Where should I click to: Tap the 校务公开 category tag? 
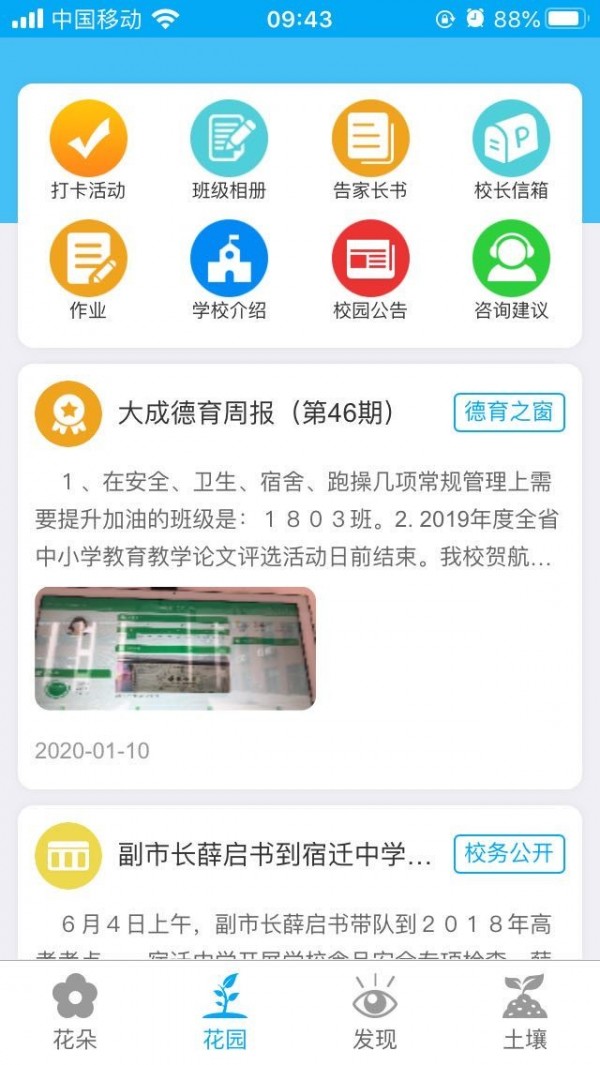tap(509, 855)
